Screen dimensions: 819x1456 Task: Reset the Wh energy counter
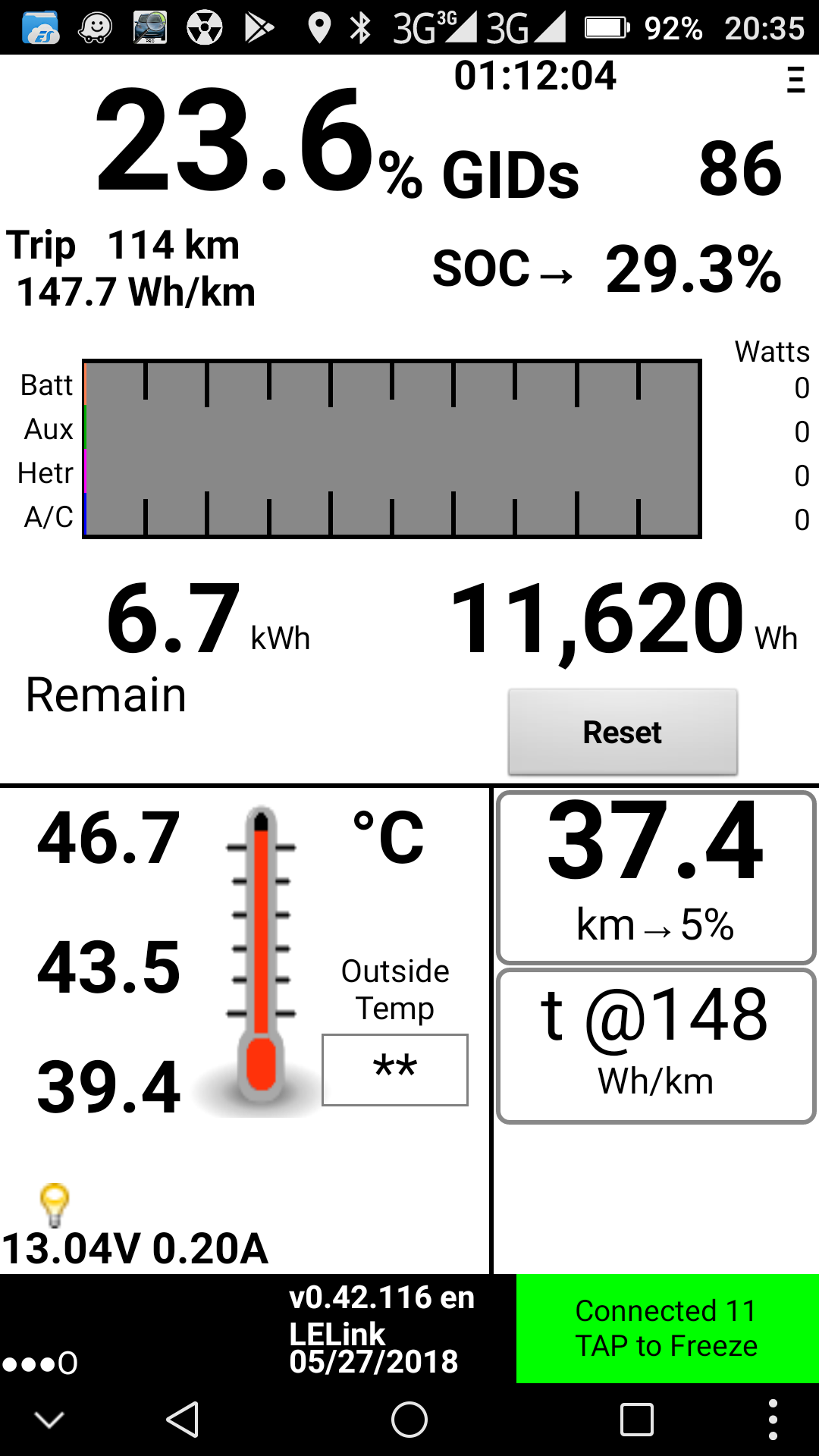(622, 732)
